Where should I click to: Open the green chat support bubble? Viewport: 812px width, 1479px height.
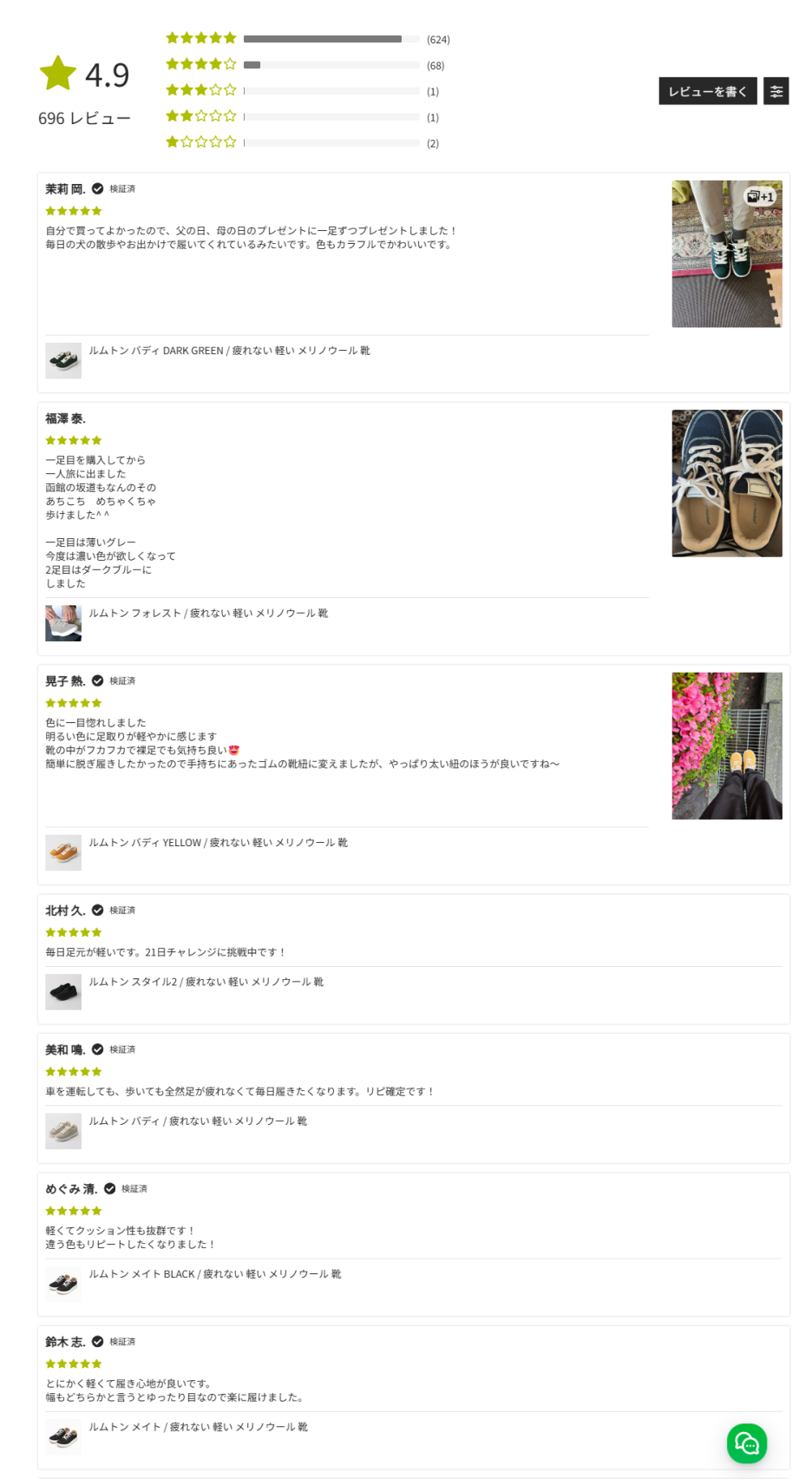coord(747,1443)
